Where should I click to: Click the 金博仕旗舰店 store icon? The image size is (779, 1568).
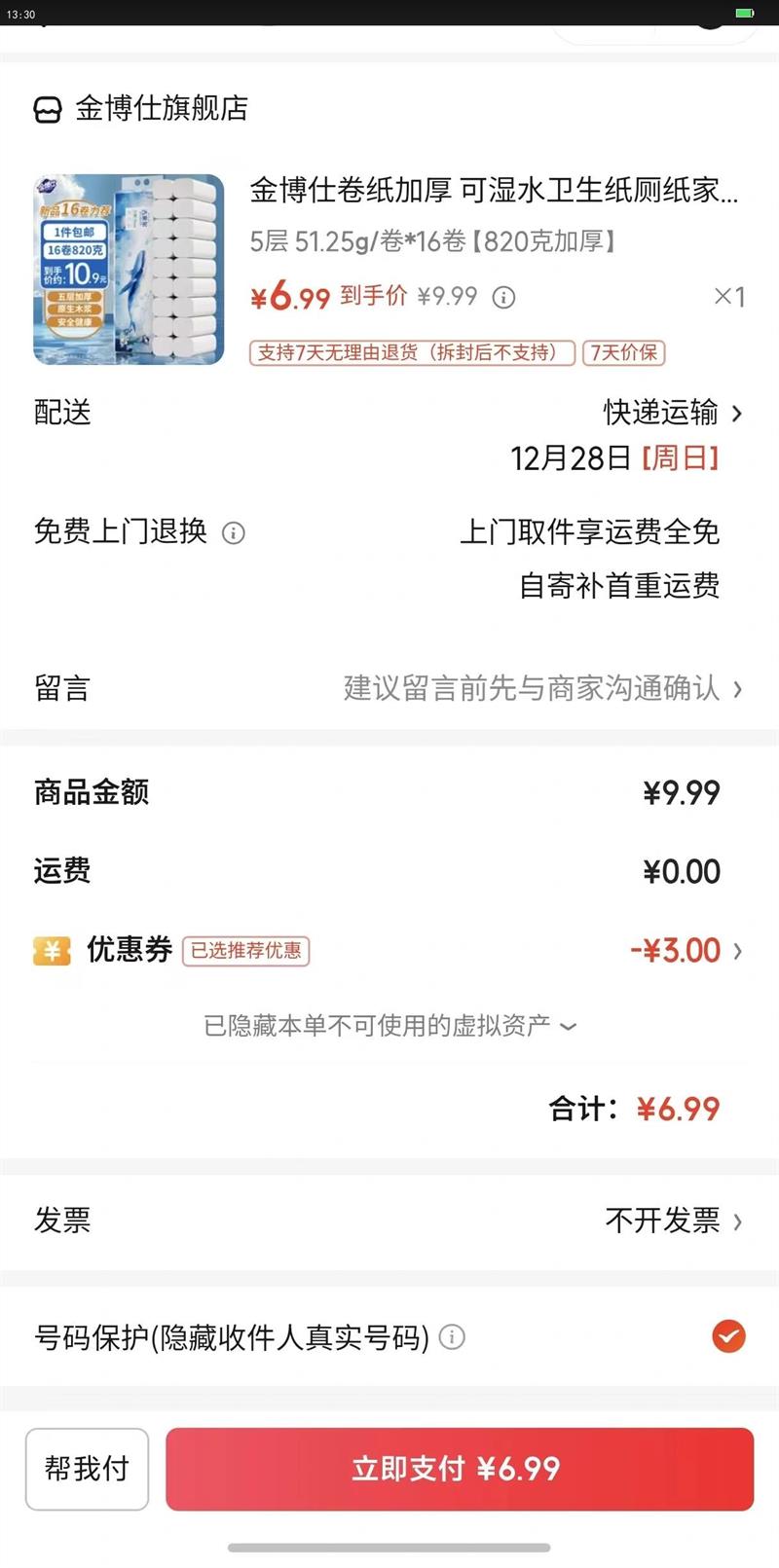46,109
